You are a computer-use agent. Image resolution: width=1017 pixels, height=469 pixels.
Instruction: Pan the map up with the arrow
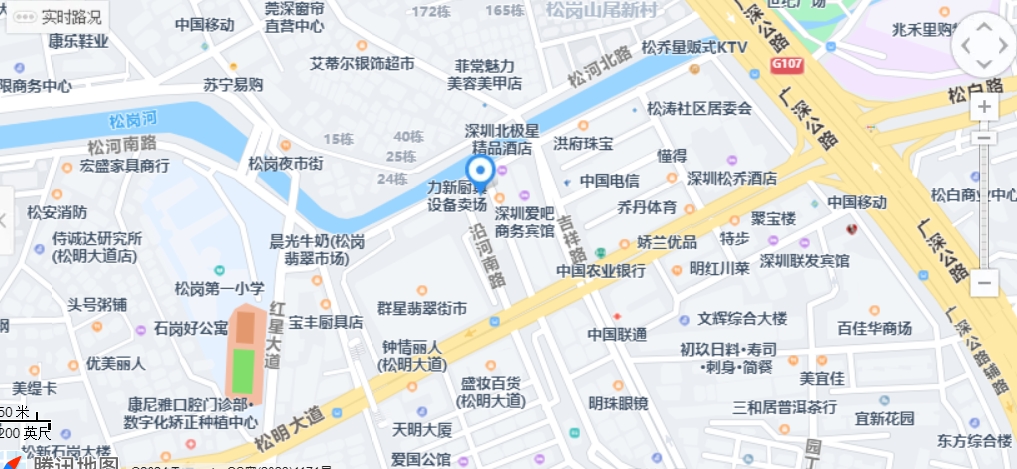(x=986, y=25)
